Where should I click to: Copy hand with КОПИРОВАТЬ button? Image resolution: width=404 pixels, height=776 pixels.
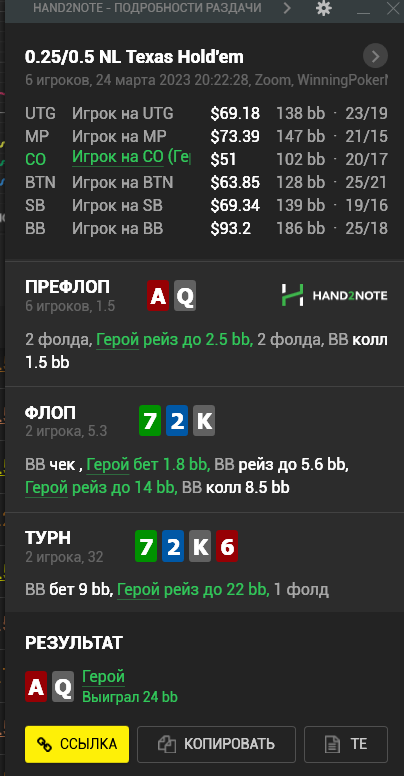pos(216,744)
